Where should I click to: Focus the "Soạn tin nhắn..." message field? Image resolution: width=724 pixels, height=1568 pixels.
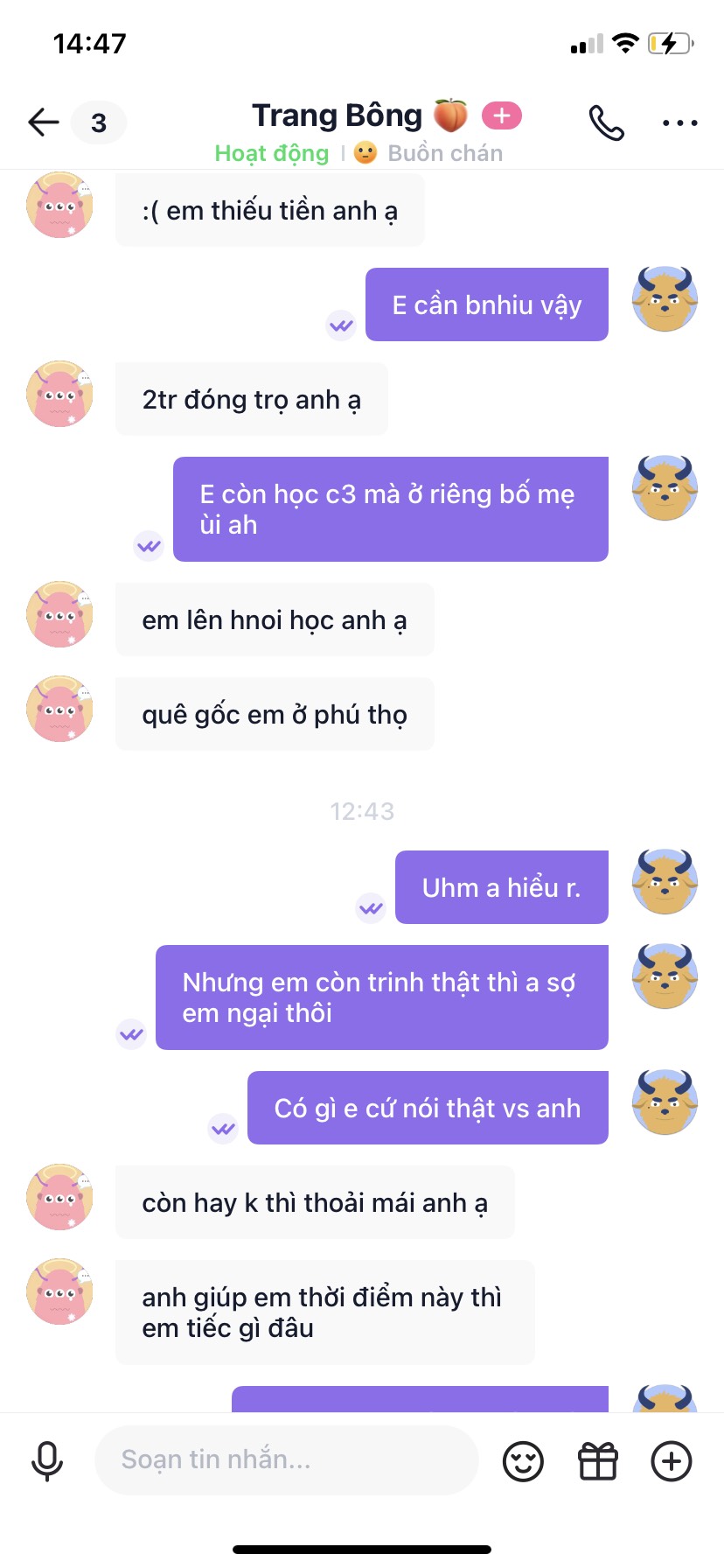click(x=287, y=1459)
